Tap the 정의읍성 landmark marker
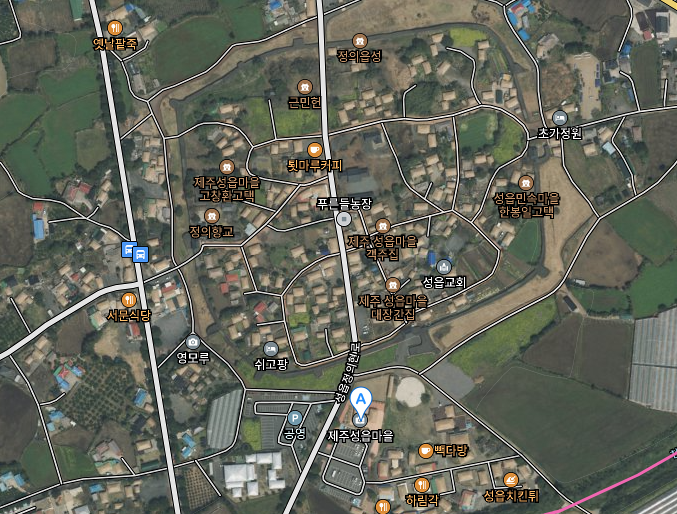This screenshot has height=514, width=677. tap(358, 38)
